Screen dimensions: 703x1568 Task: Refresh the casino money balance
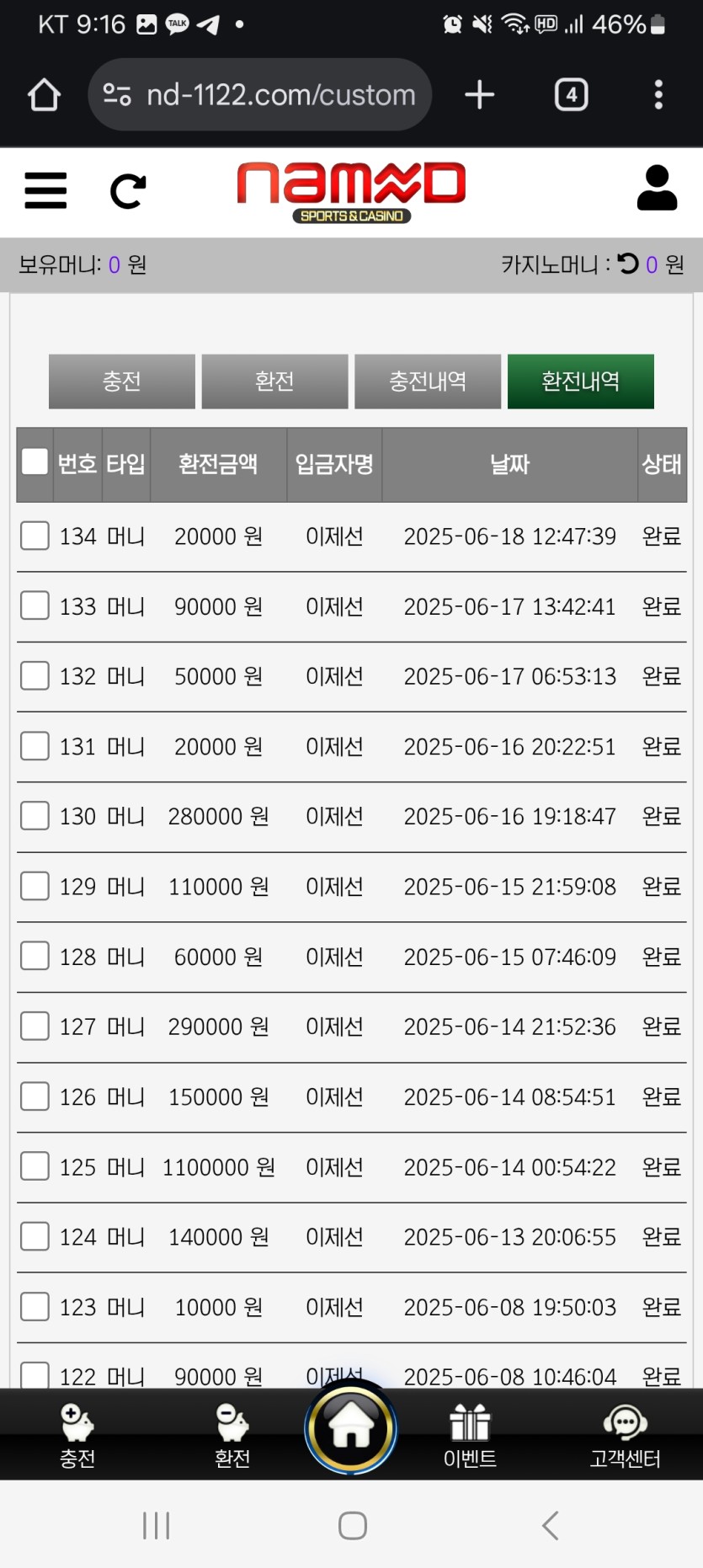[628, 264]
